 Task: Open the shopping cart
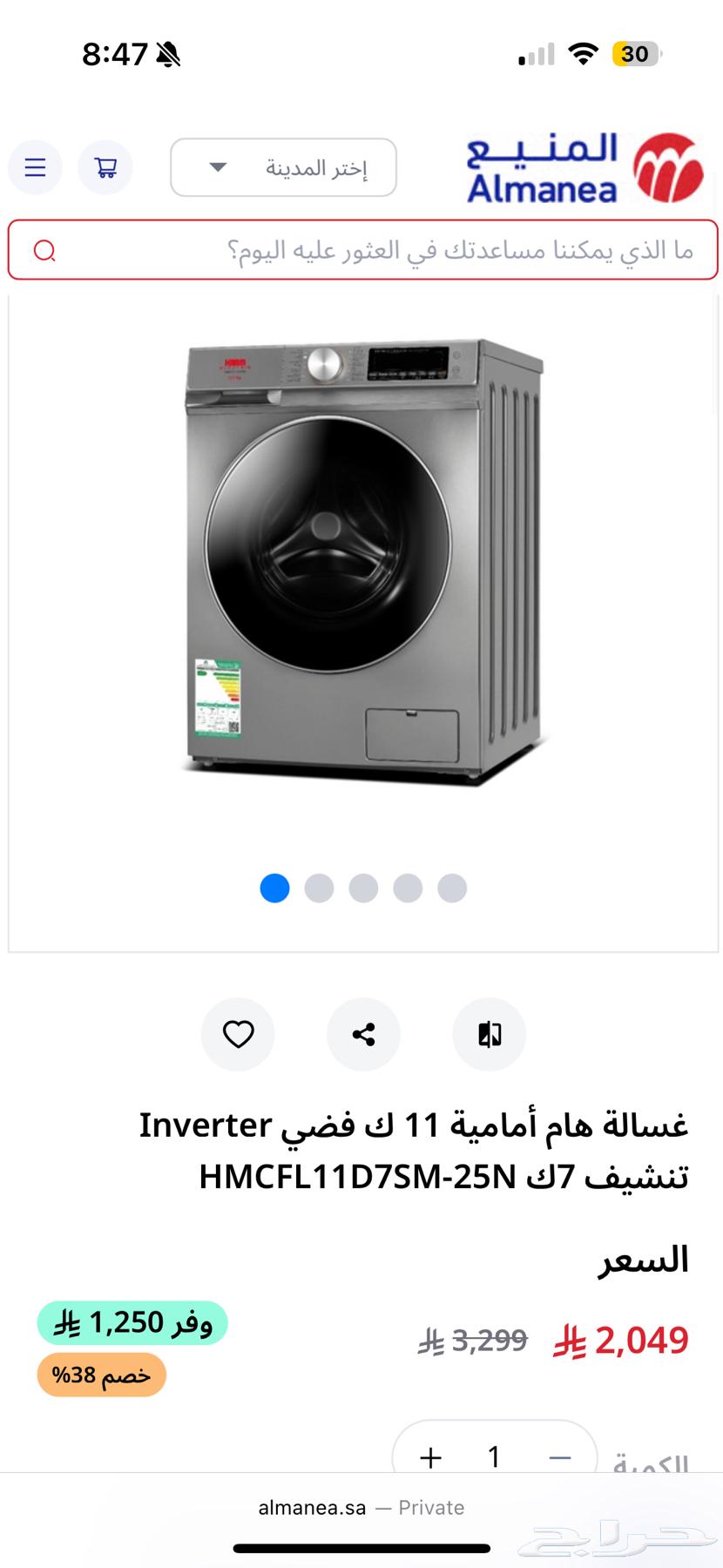click(105, 167)
